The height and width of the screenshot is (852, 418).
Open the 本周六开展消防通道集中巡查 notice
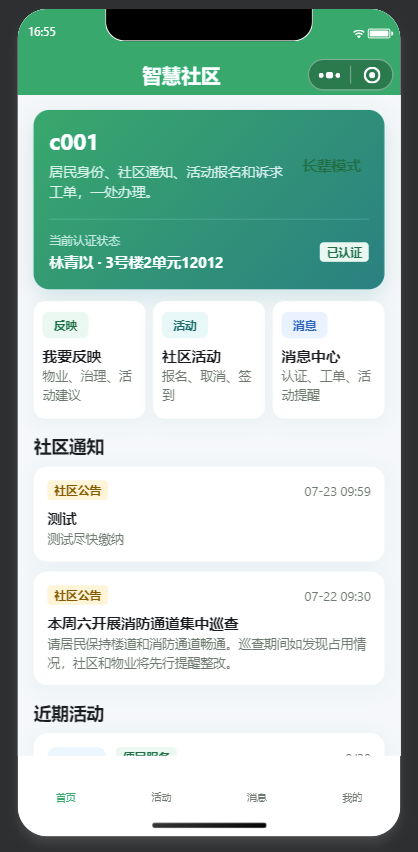coord(209,628)
